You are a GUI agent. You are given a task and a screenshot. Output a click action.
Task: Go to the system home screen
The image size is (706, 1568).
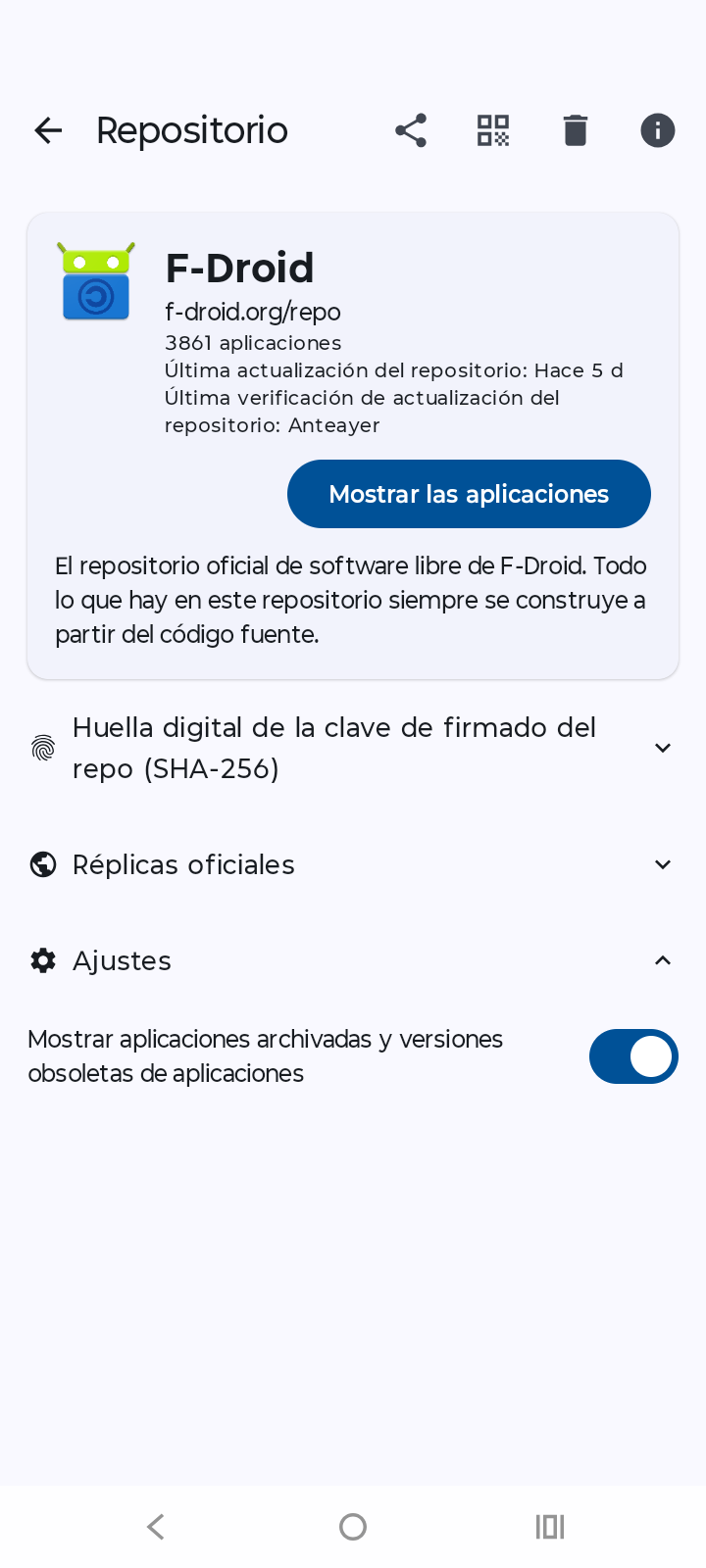pos(353,1527)
